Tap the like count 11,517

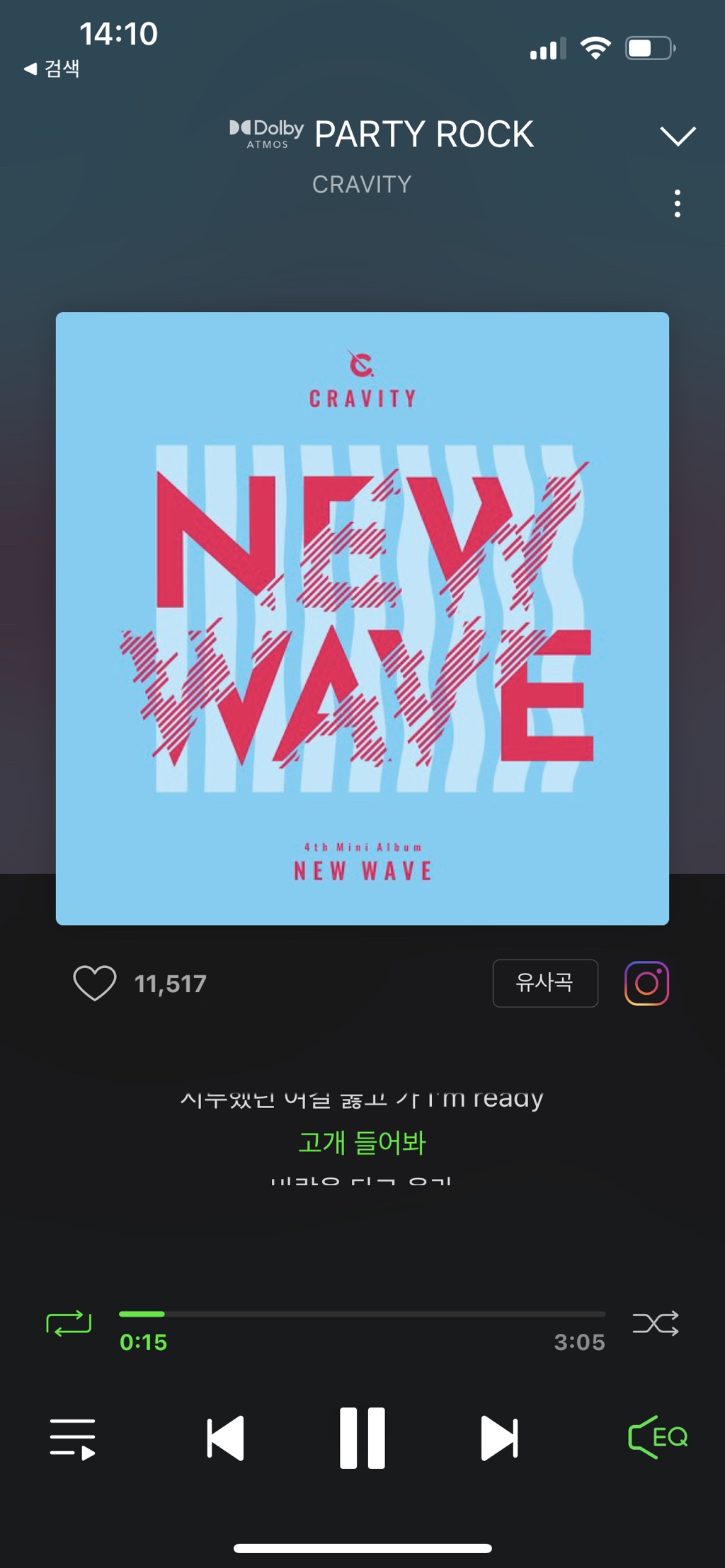(170, 983)
